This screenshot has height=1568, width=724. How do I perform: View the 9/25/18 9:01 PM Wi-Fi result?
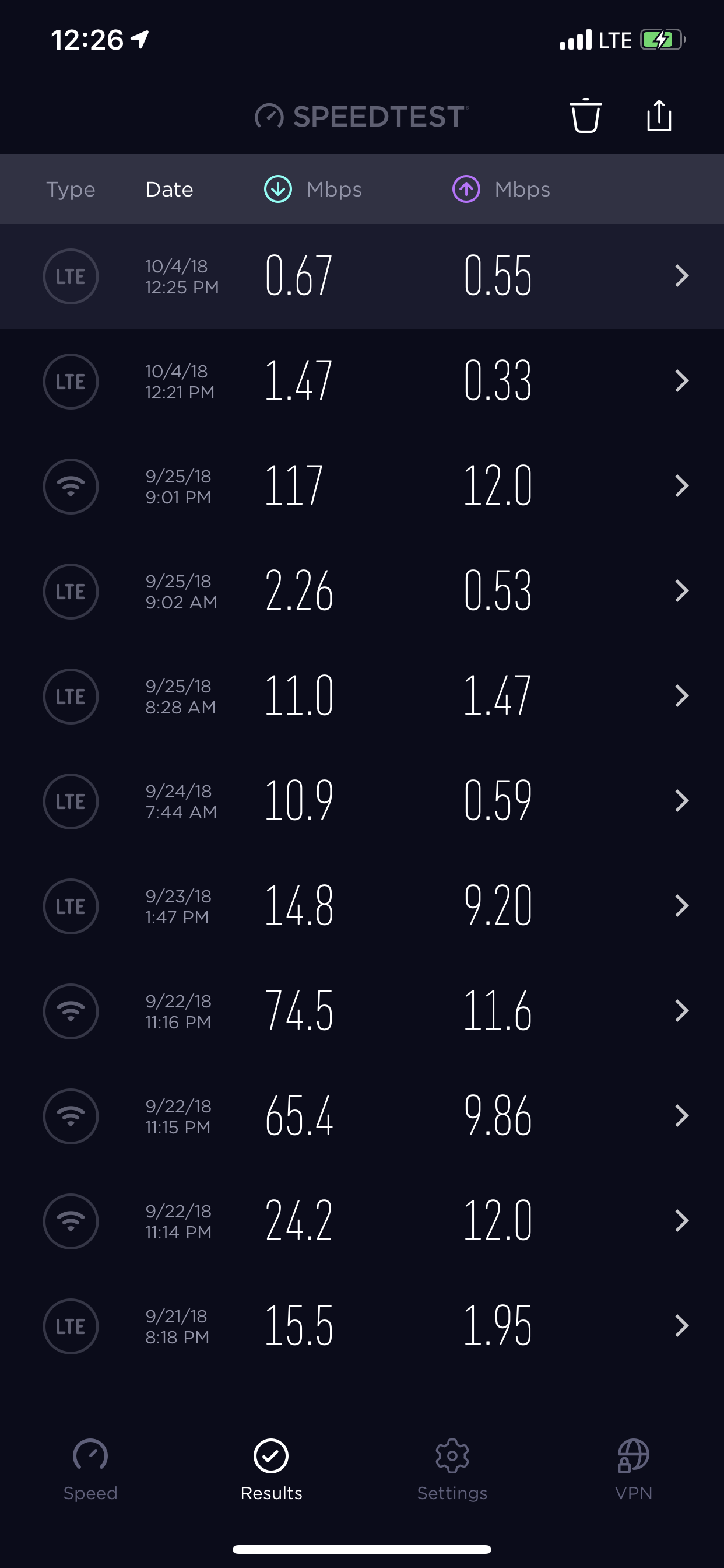(x=362, y=486)
